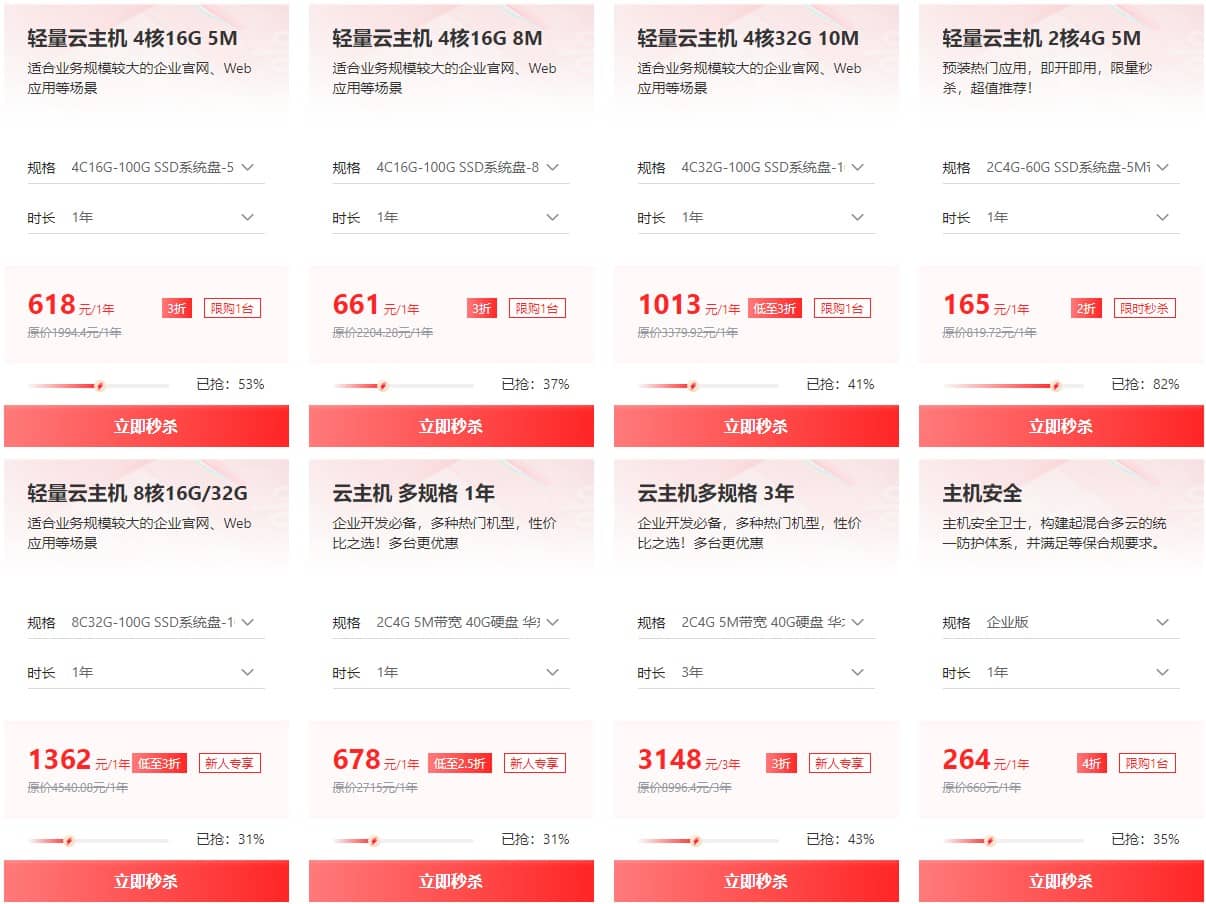Tap 立即秒杀 for 轻量云主机 4核16G 5M

(146, 426)
